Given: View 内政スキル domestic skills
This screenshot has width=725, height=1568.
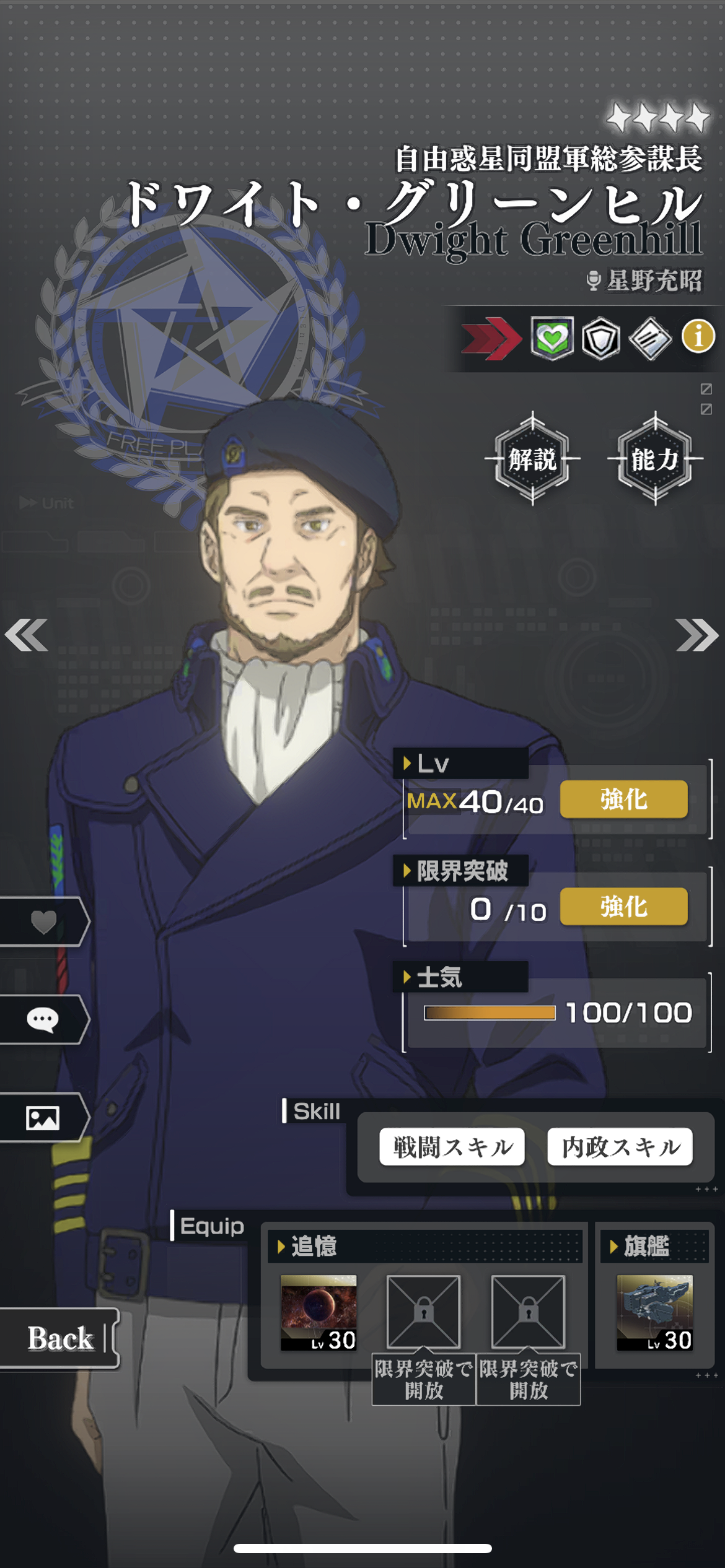Looking at the screenshot, I should click(x=620, y=1147).
